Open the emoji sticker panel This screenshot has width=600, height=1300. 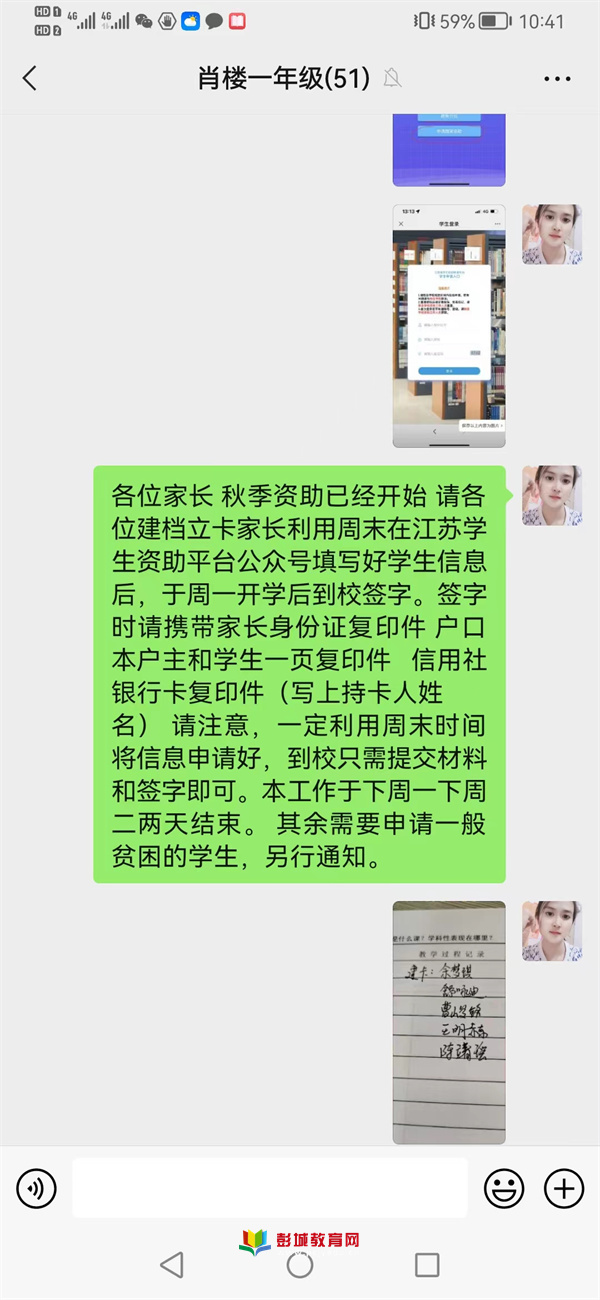point(504,1188)
